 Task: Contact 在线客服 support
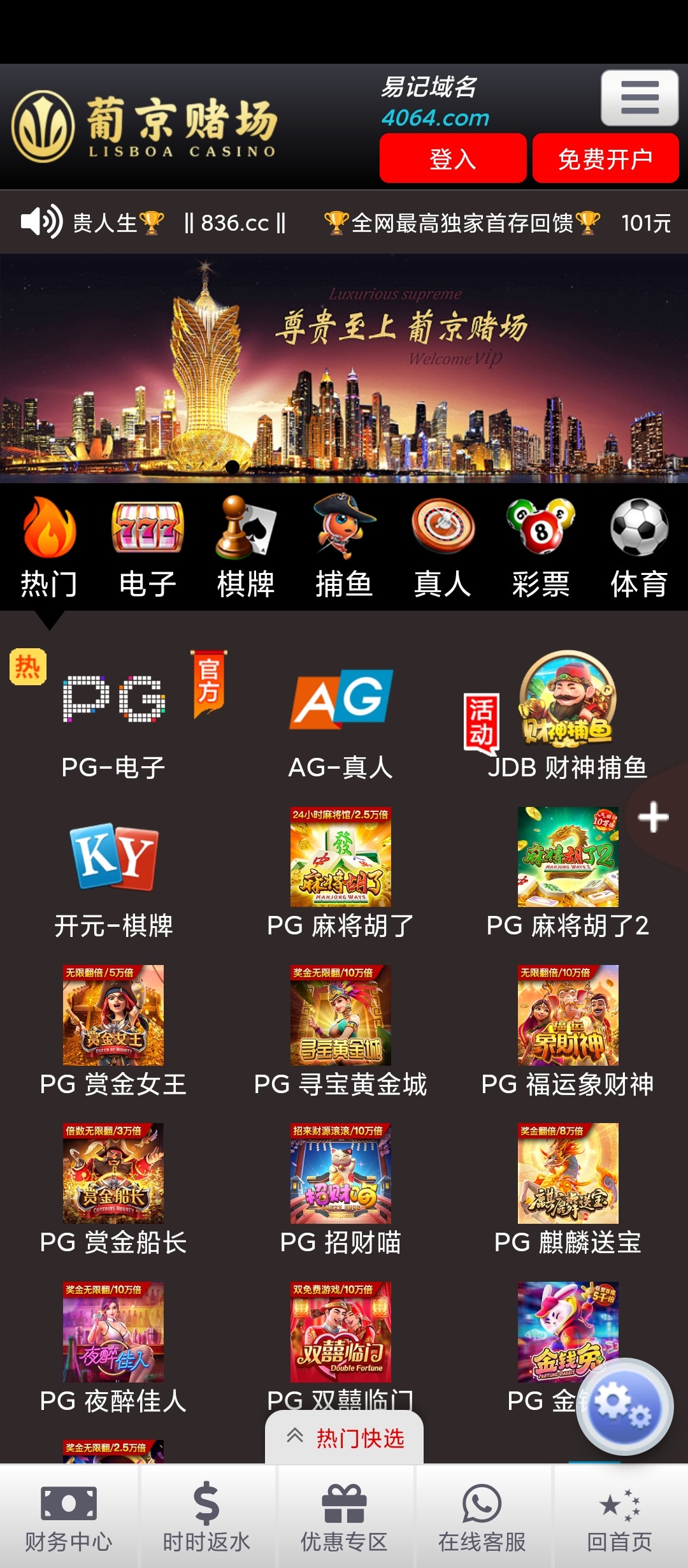point(482,1517)
